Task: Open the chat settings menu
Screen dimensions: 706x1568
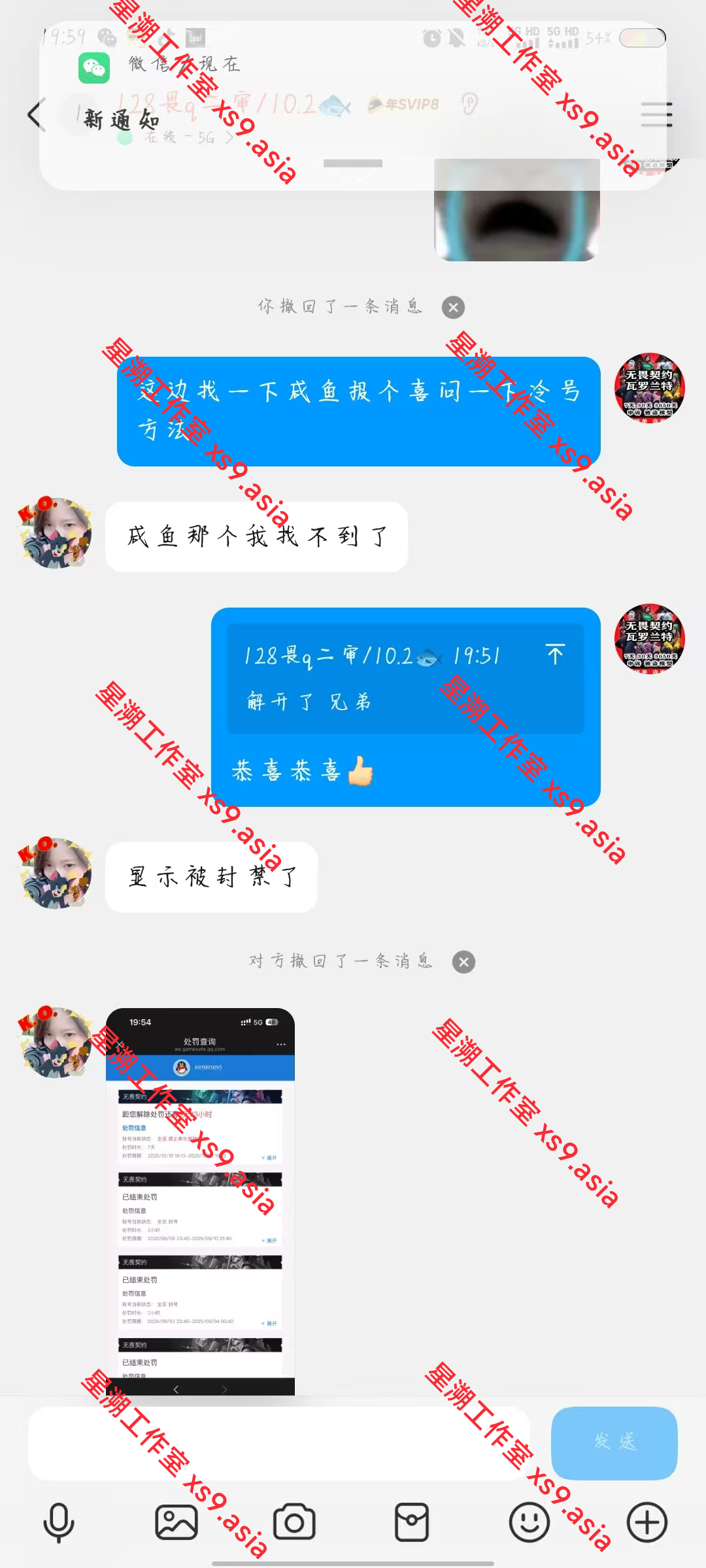Action: click(x=656, y=115)
